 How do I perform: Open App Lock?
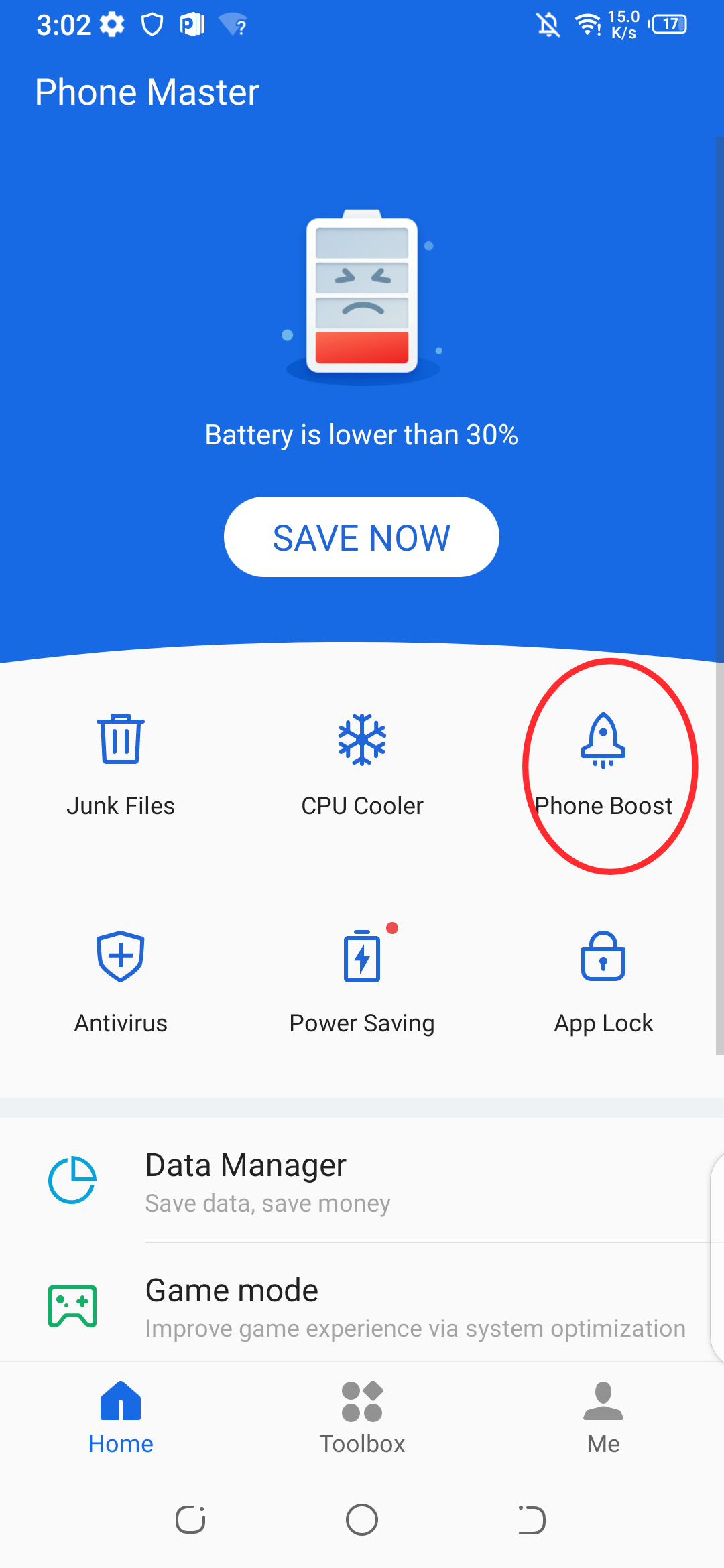coord(603,983)
